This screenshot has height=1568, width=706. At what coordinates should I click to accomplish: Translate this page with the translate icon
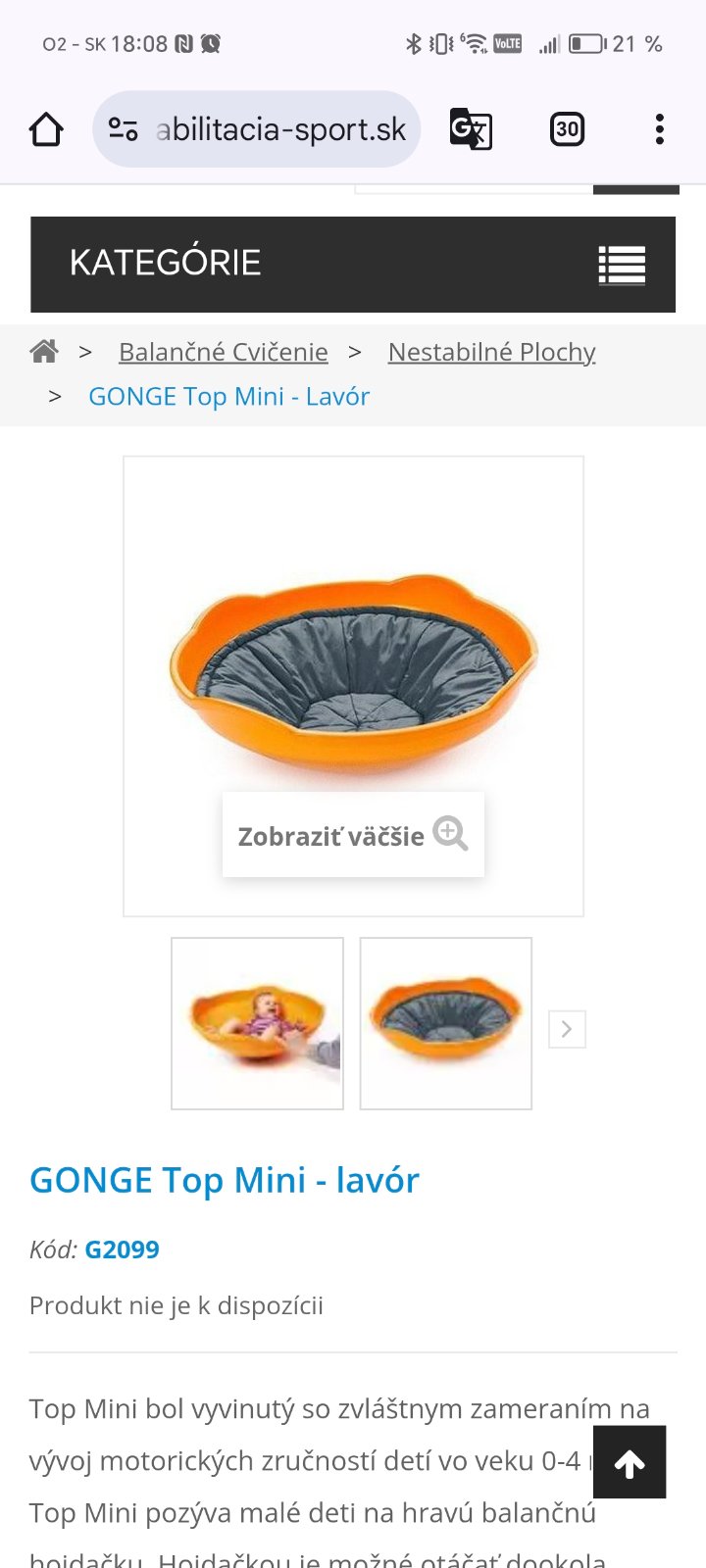point(471,129)
